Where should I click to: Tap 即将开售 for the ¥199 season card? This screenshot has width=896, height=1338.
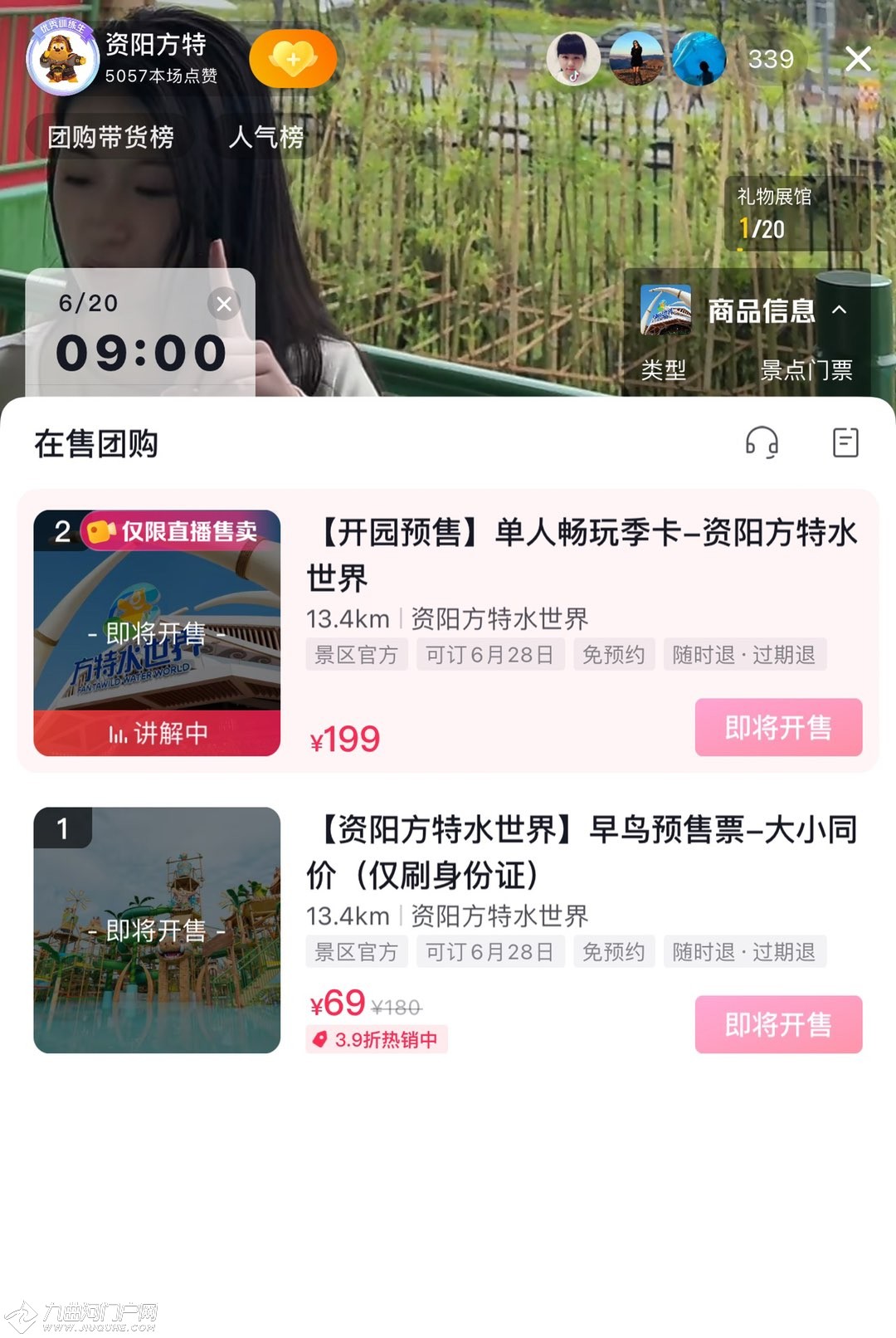point(778,728)
